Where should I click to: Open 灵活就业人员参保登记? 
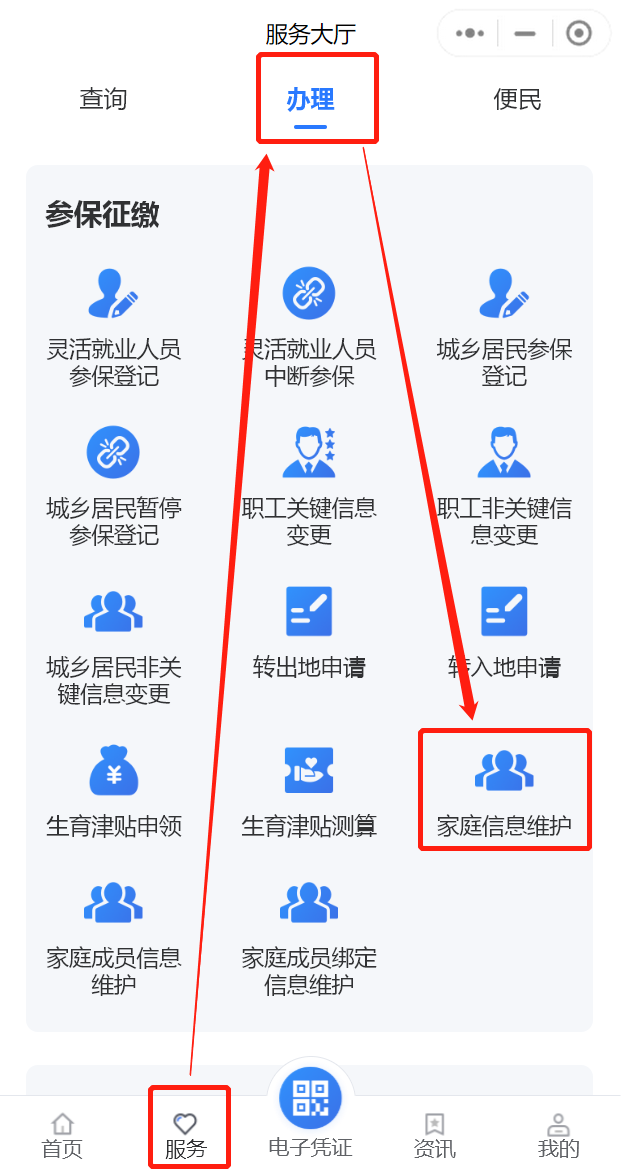[113, 327]
